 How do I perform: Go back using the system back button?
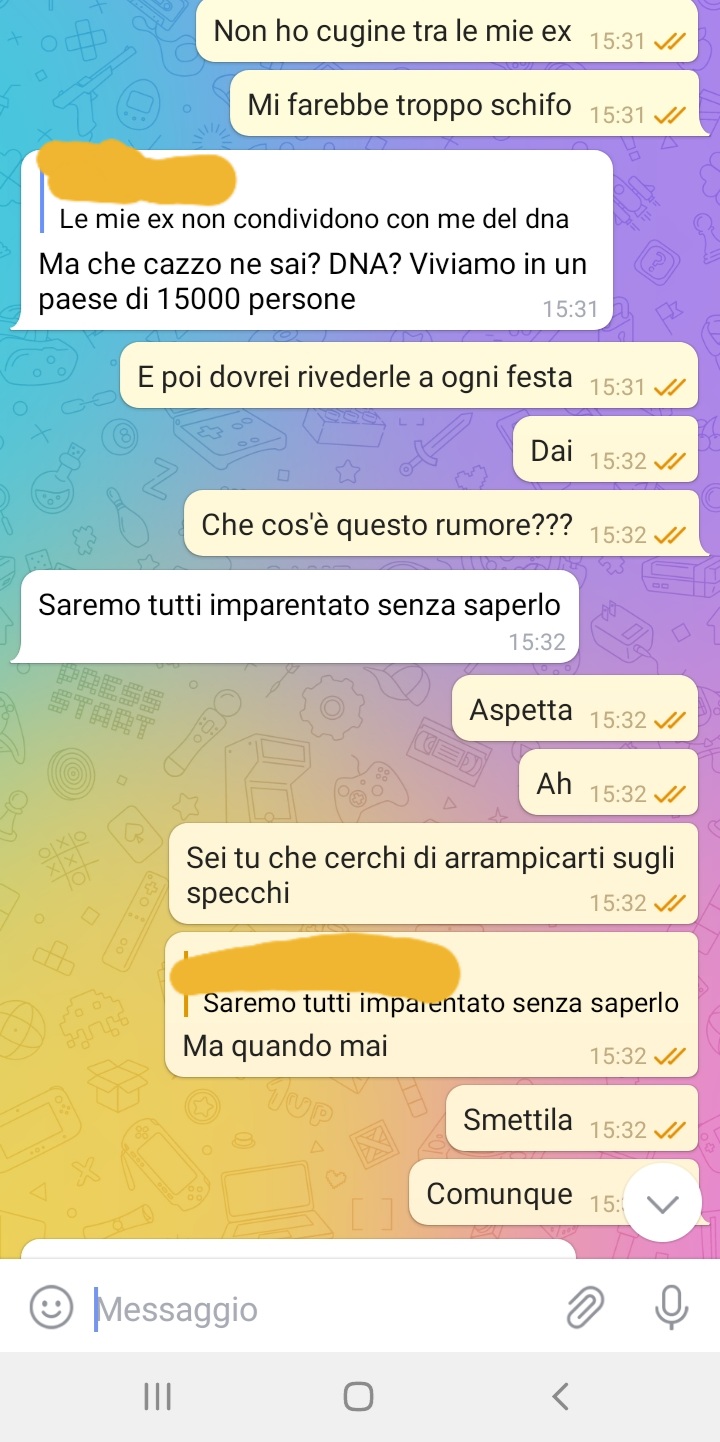(561, 1396)
